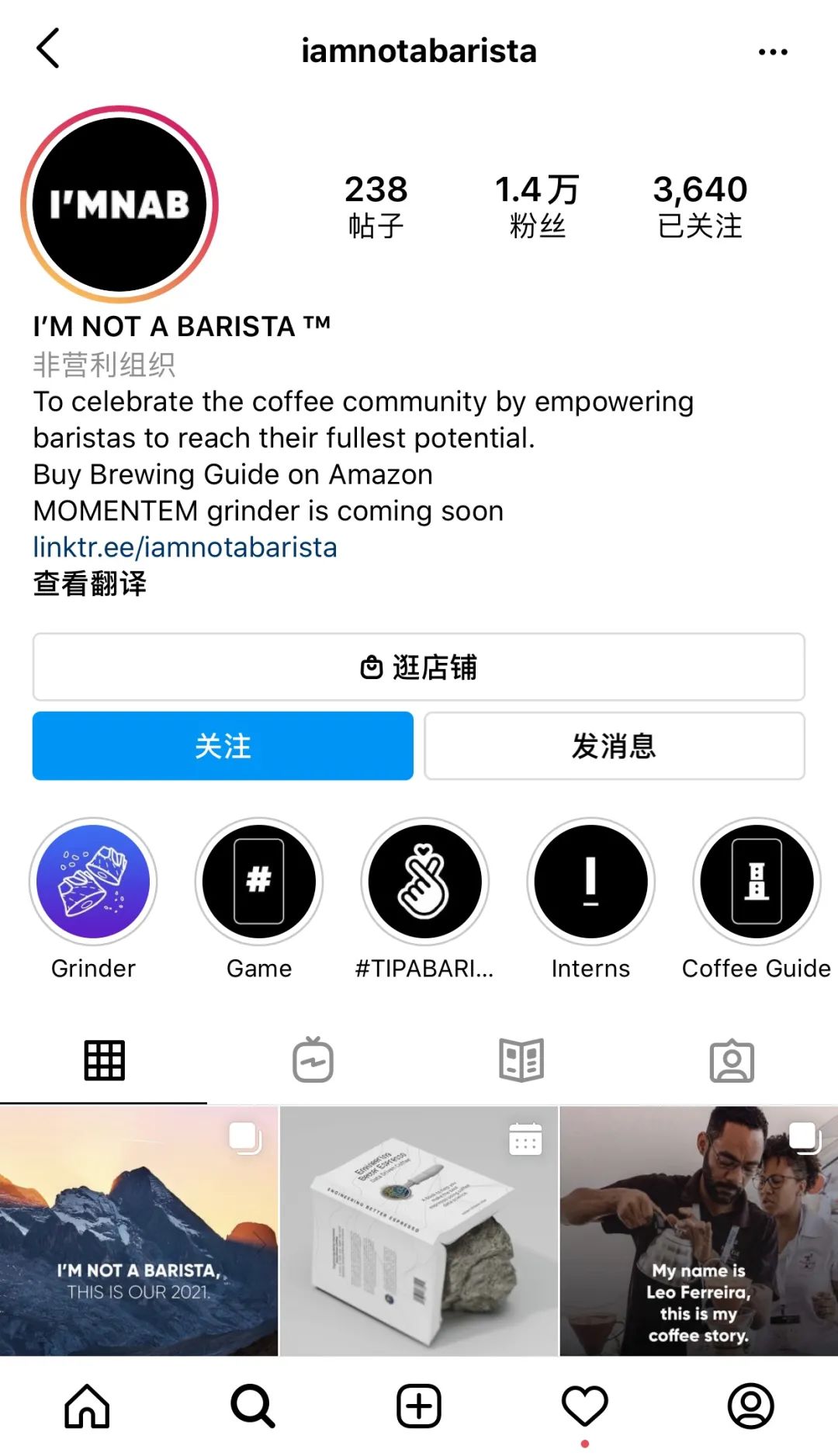Open the search tab in bottom navigation
The image size is (838, 1456).
point(253,1406)
